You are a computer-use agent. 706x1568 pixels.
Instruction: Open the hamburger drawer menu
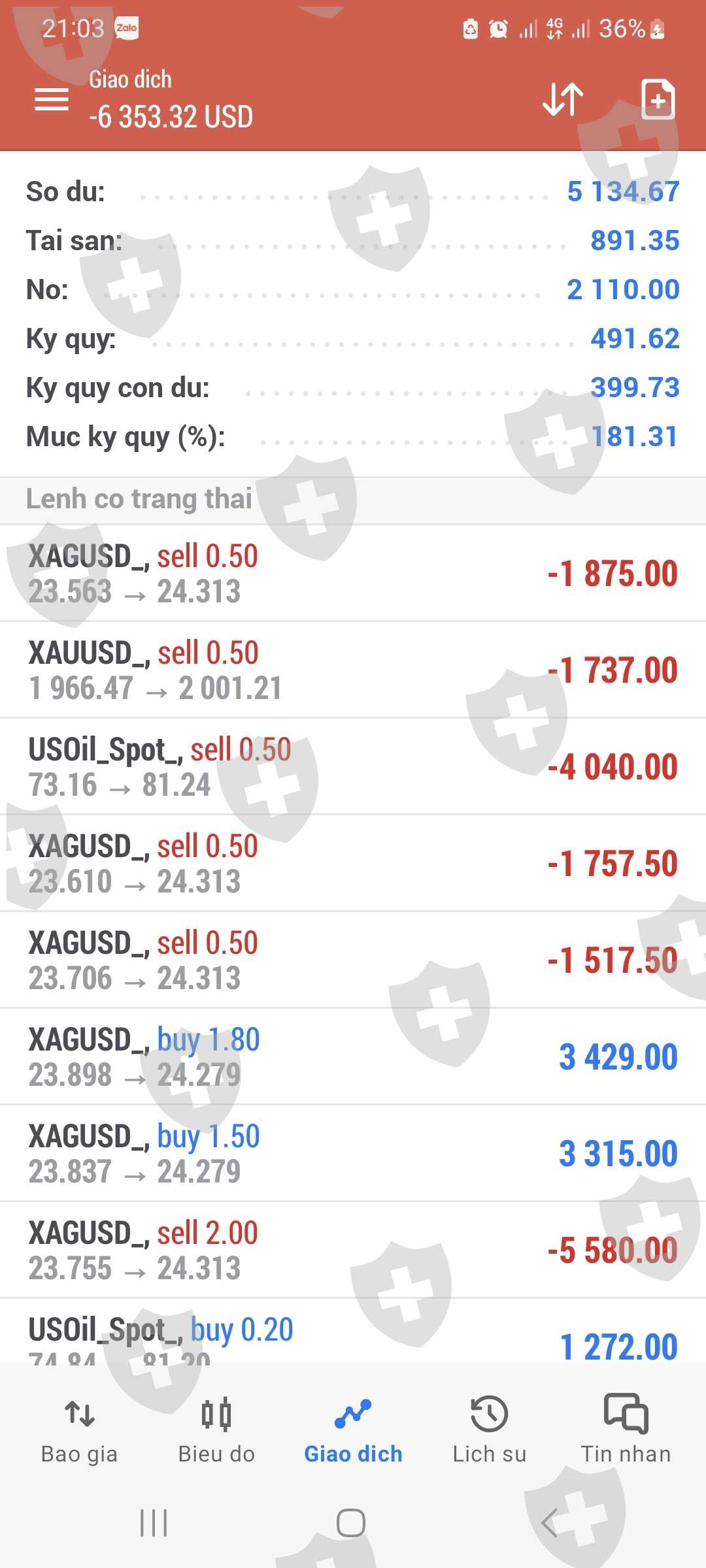52,99
